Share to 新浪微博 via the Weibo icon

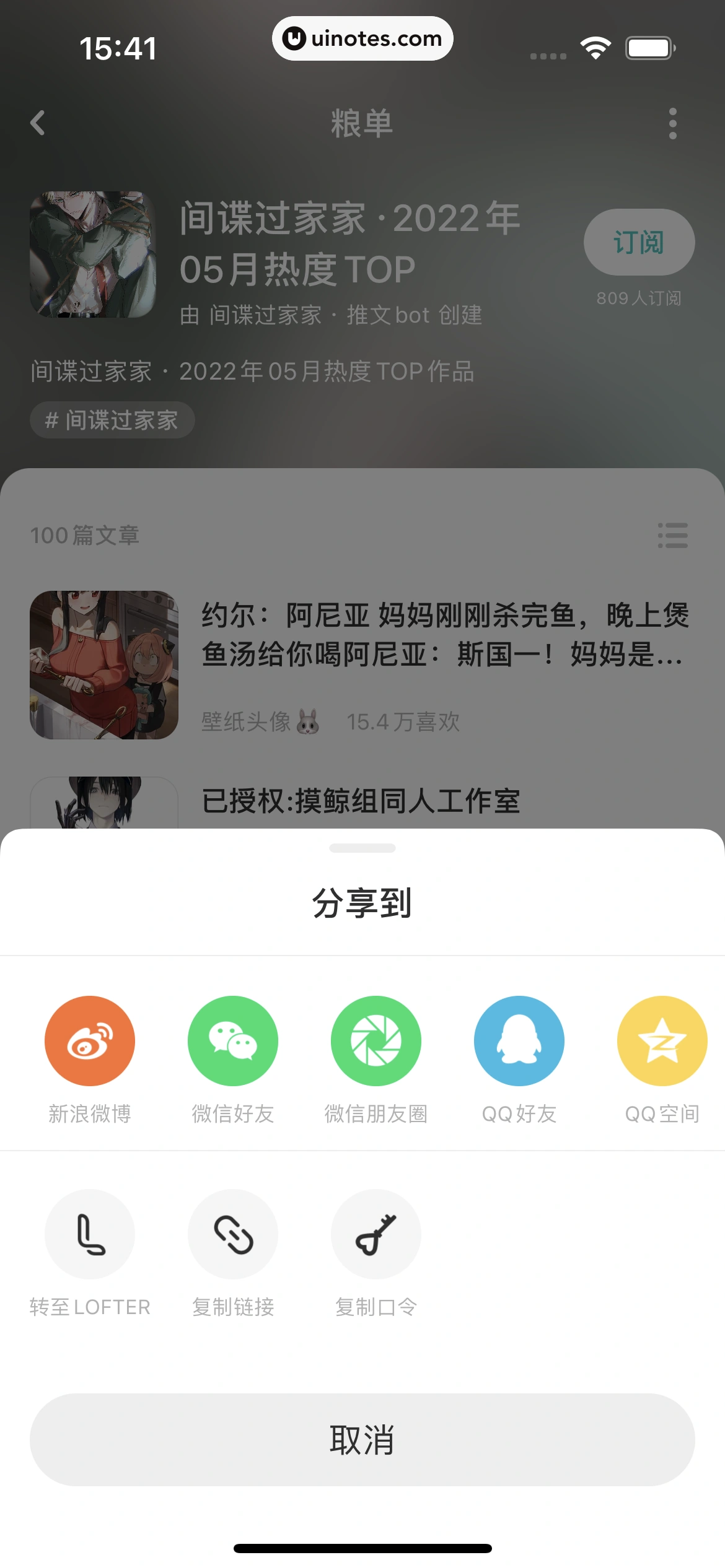click(x=89, y=1040)
